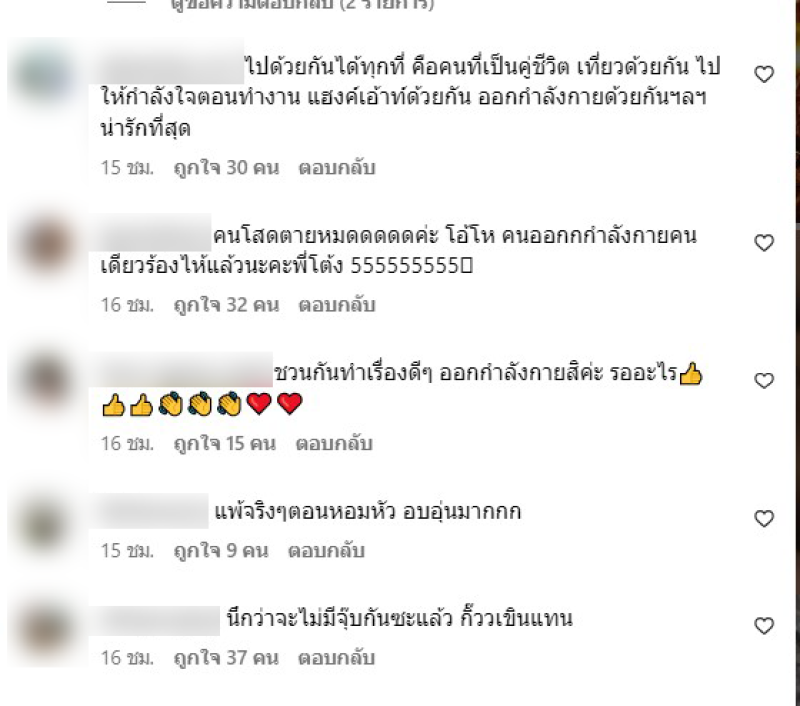Reply (ตอบกลับ) to the "ไปด้วยกันได้ทุกที่" comment
Image resolution: width=800 pixels, height=706 pixels.
click(x=337, y=168)
